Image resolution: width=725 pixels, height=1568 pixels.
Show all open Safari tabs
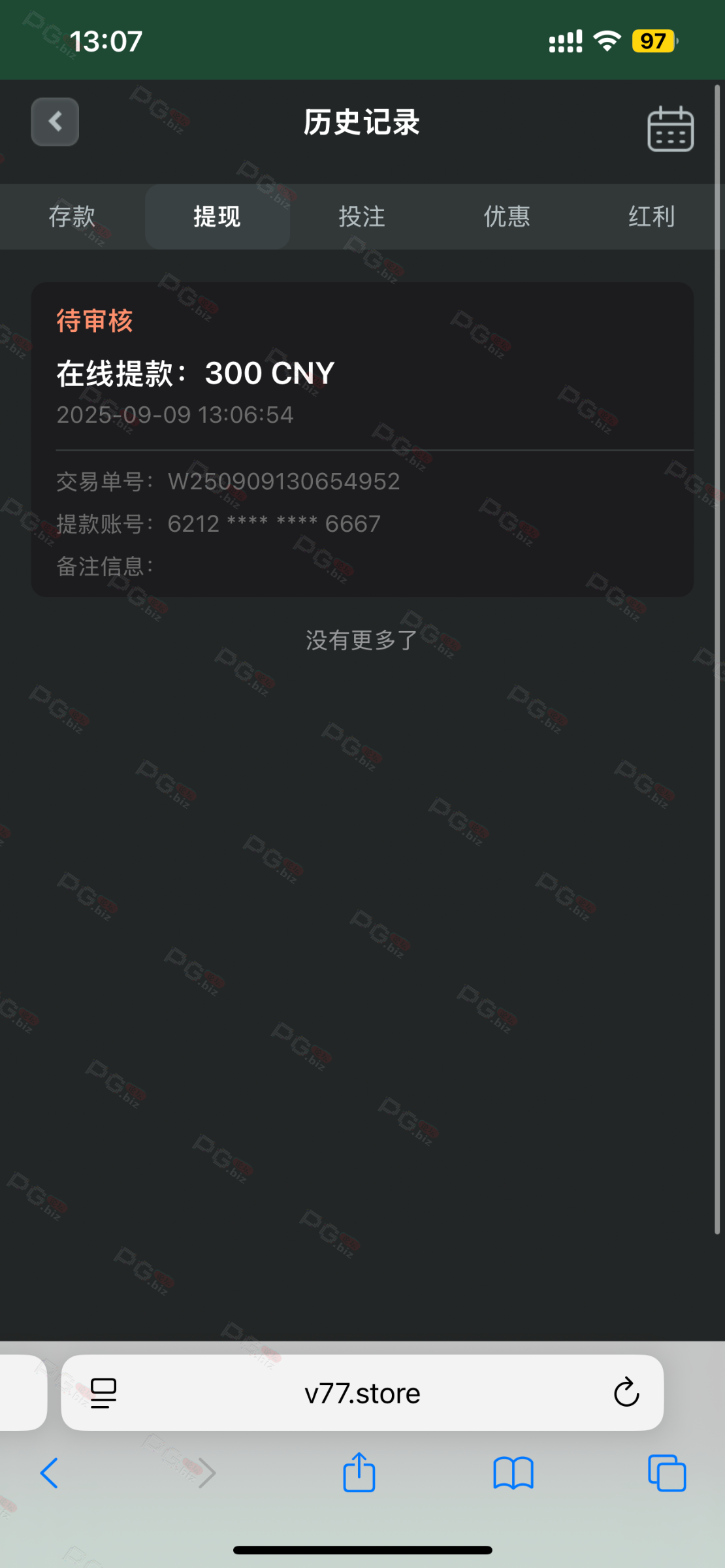(x=666, y=1473)
